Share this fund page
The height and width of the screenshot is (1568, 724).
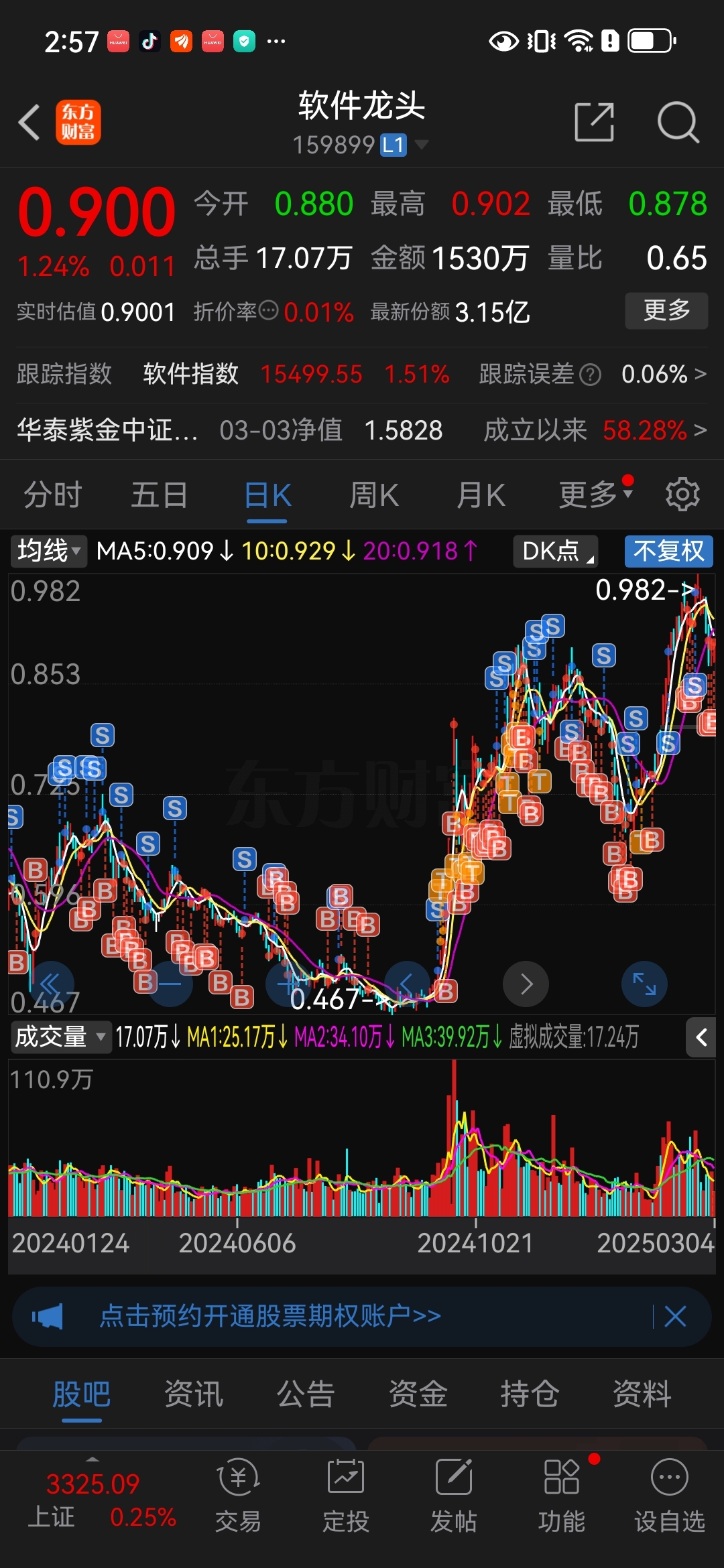[x=595, y=122]
